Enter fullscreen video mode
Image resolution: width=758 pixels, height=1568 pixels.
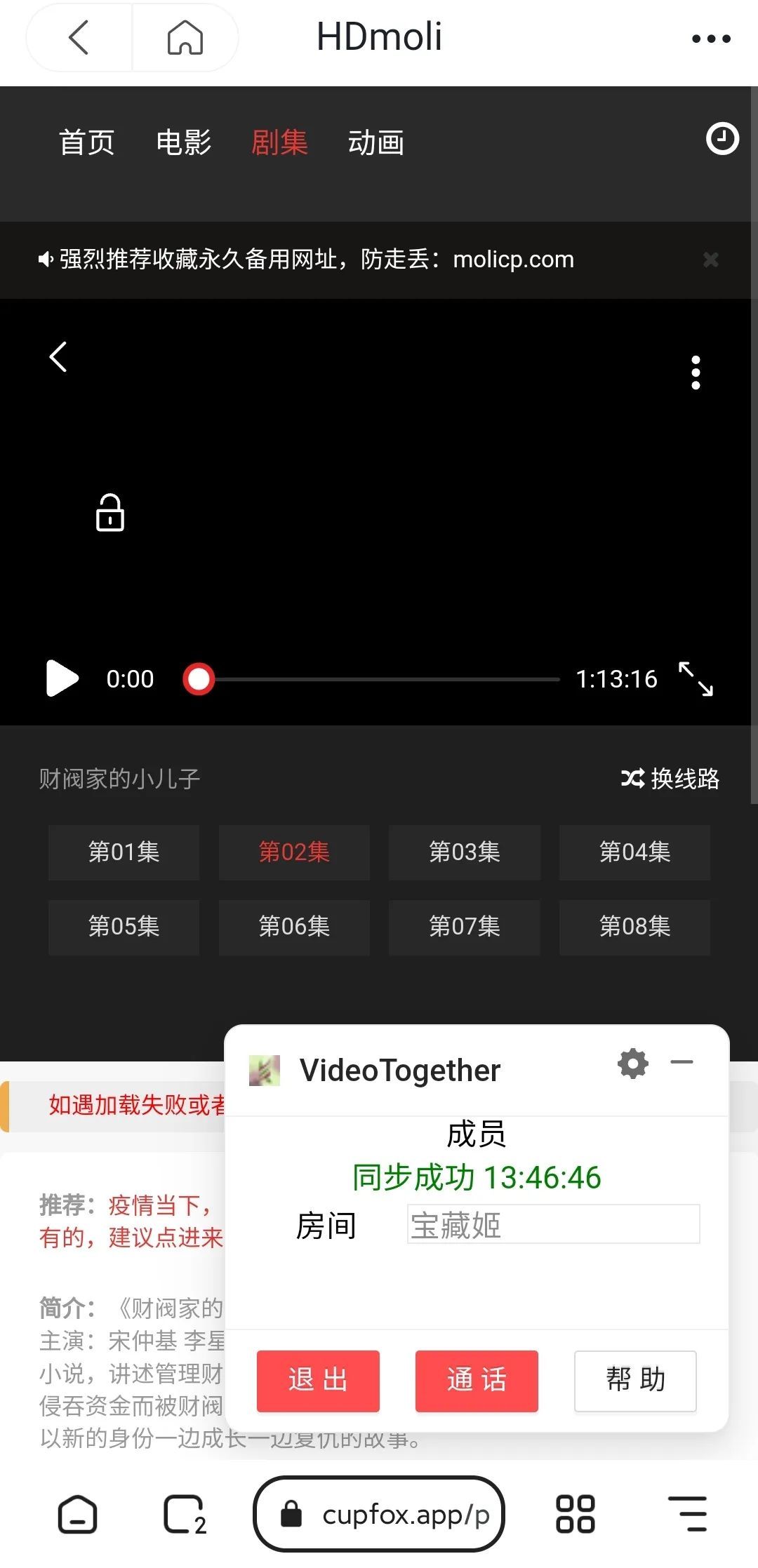pyautogui.click(x=696, y=678)
